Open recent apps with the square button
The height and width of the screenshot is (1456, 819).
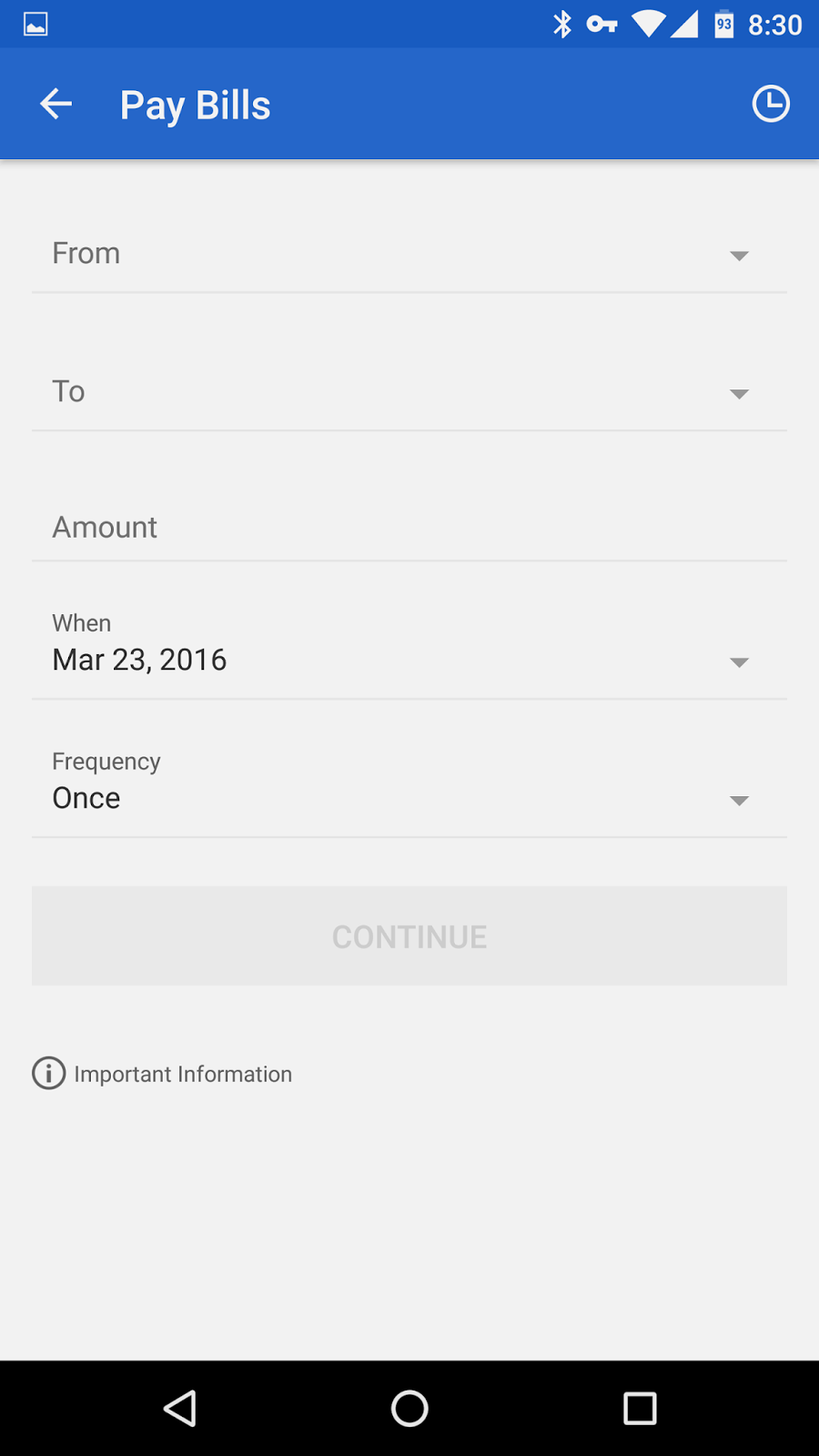[x=640, y=1408]
